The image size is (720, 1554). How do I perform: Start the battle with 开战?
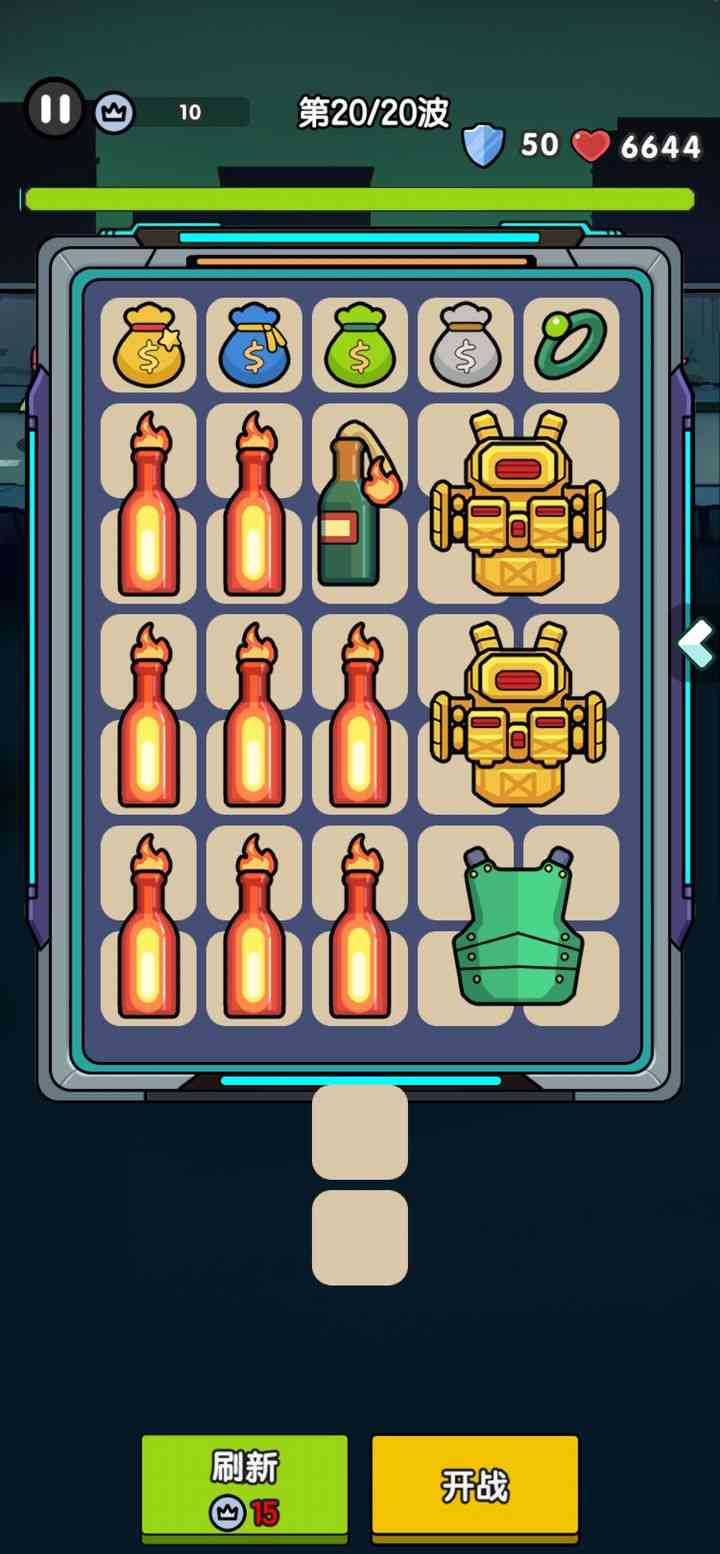click(x=475, y=1484)
